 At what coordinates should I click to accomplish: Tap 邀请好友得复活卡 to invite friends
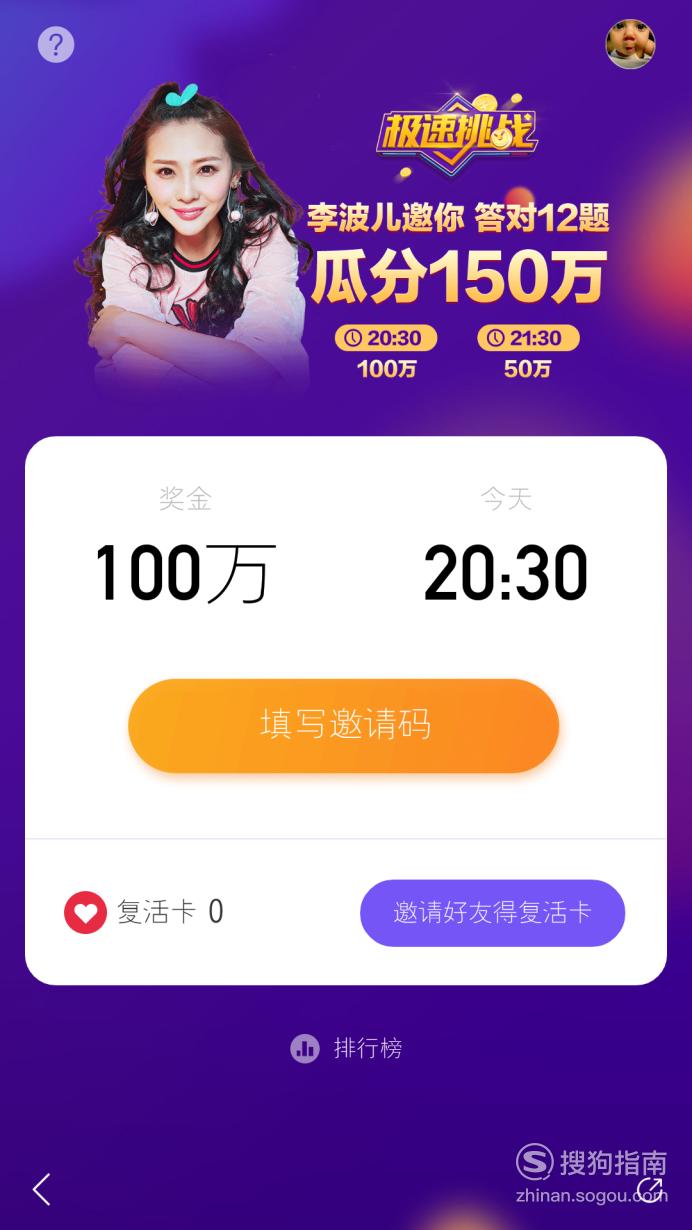pos(492,912)
